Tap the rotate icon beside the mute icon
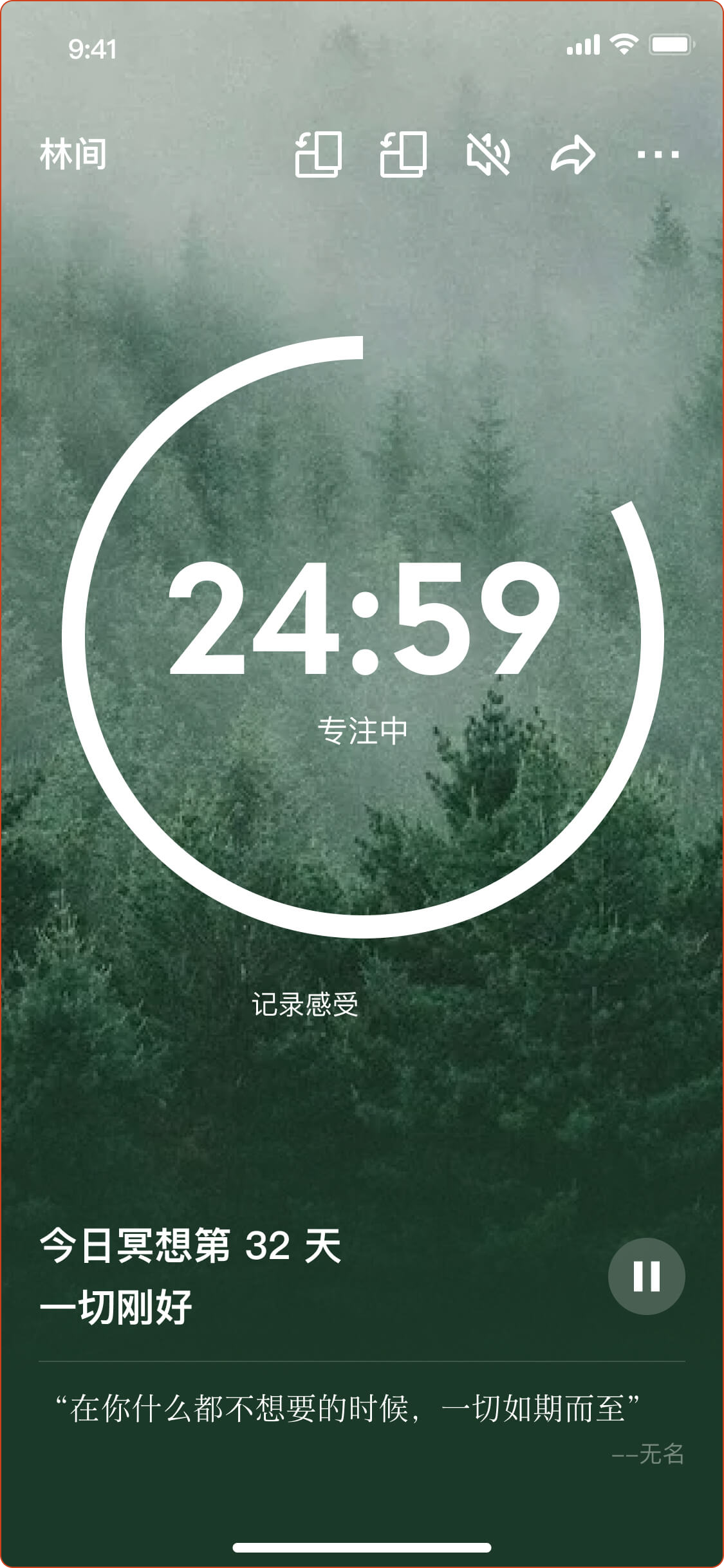 [x=404, y=154]
